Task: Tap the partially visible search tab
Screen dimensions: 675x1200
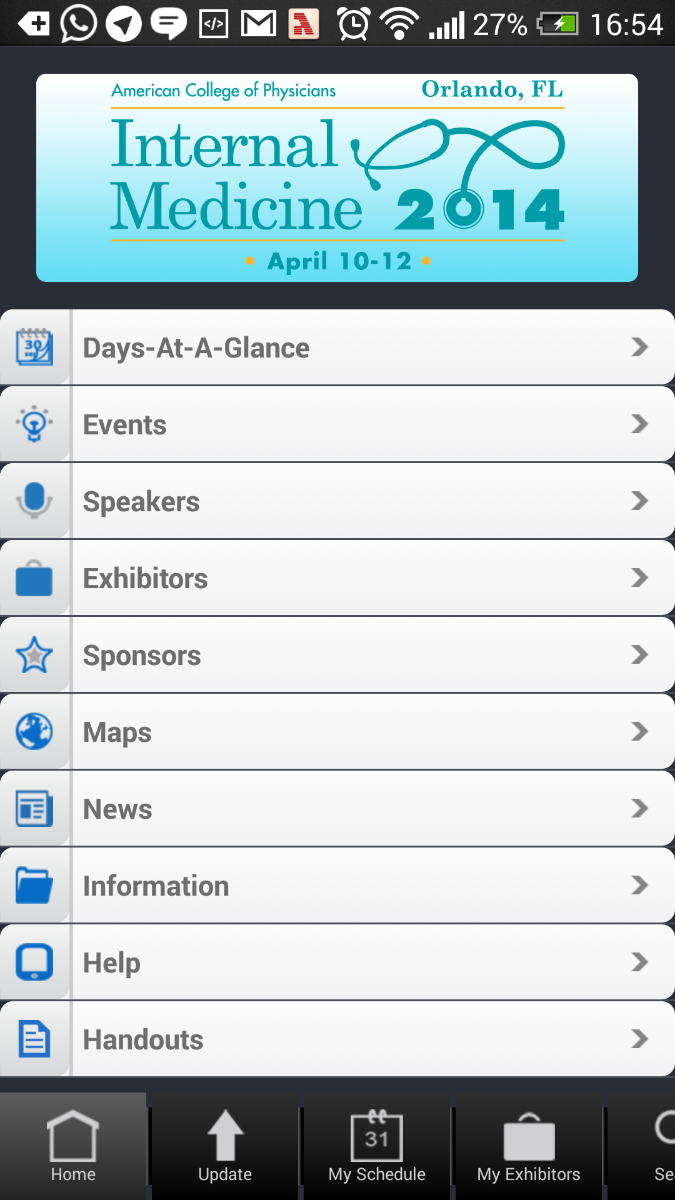Action: coord(642,1146)
